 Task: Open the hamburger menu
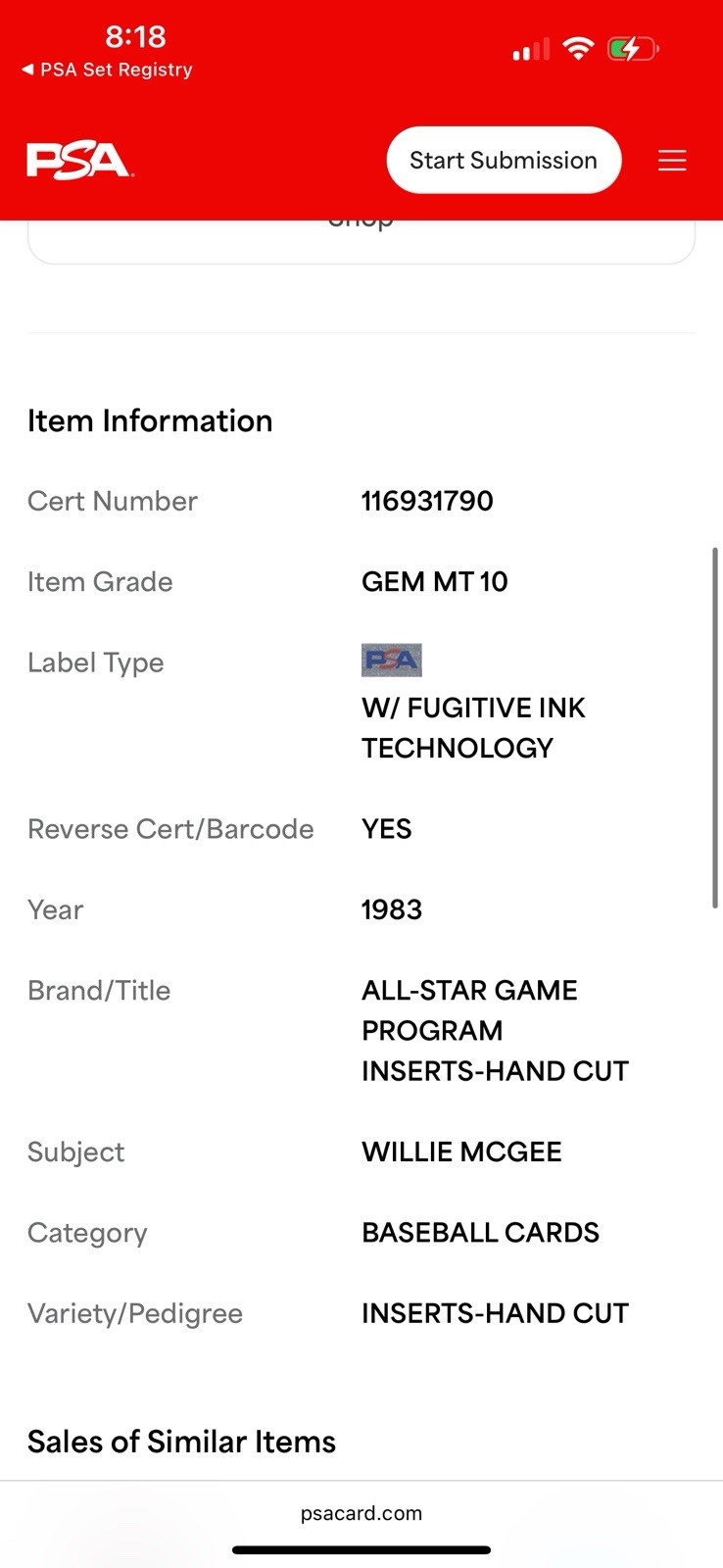pos(672,161)
